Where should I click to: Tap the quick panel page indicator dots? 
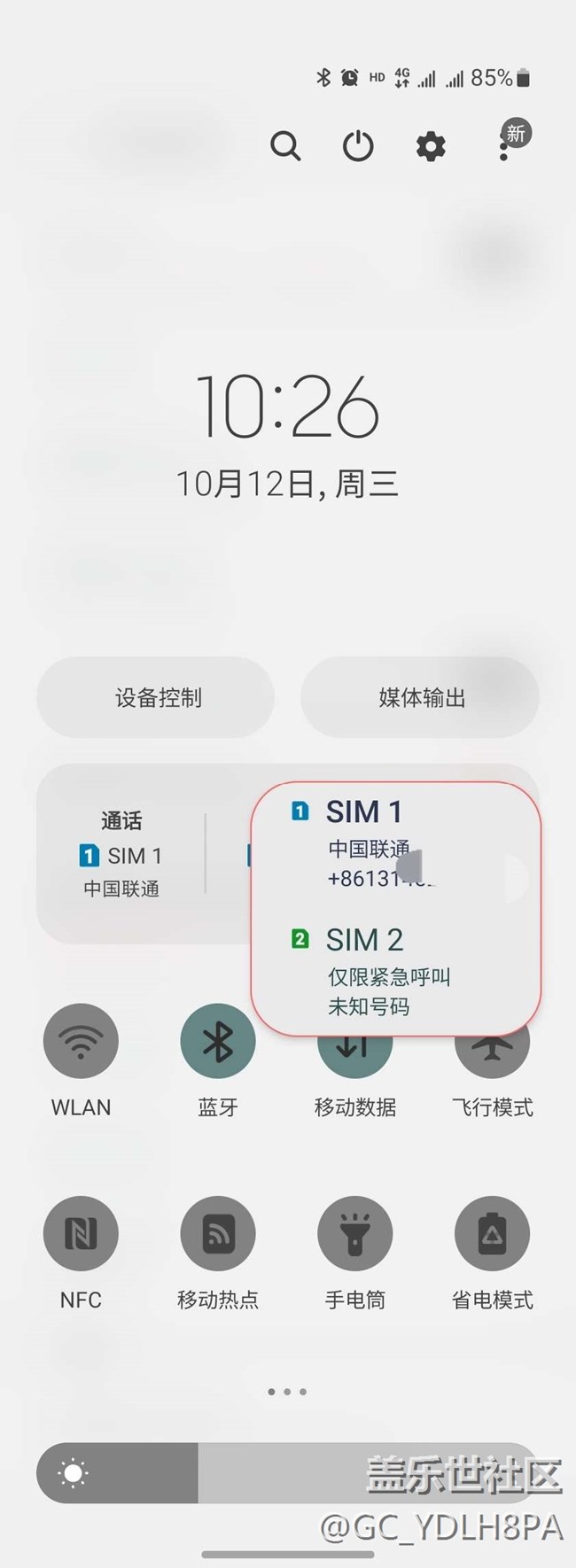click(x=287, y=1392)
